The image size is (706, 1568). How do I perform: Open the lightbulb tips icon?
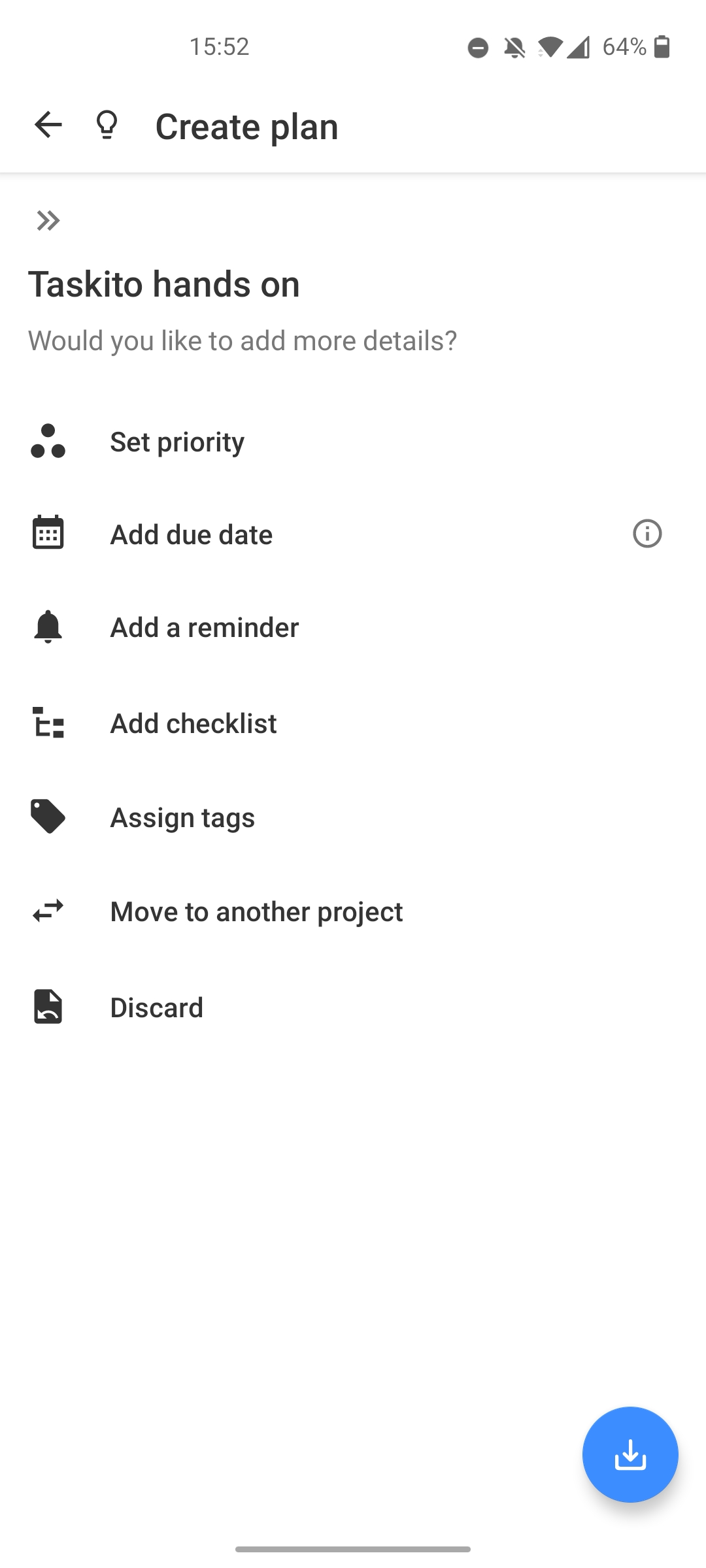pyautogui.click(x=107, y=125)
